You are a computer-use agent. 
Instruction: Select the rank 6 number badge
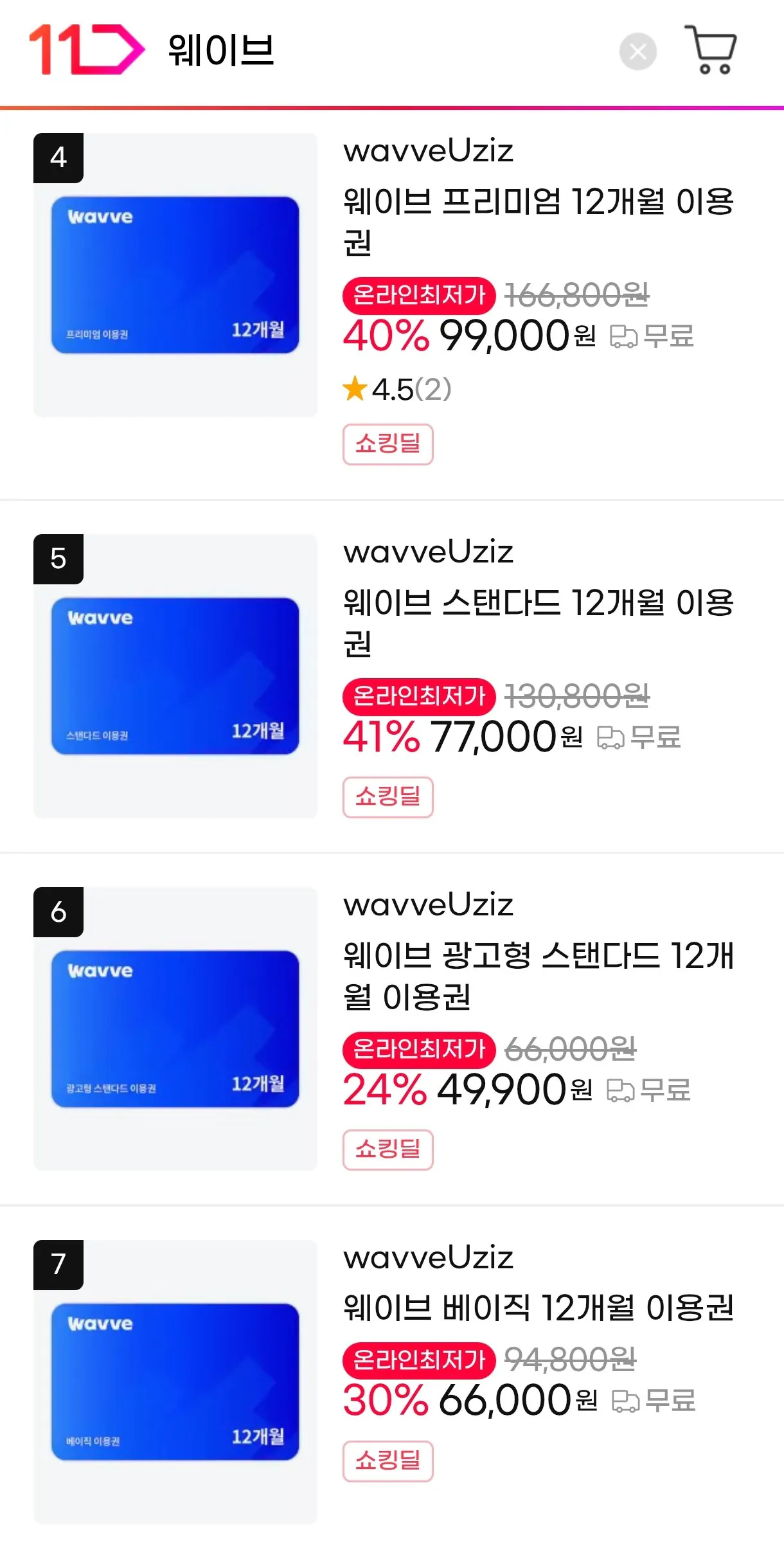[58, 910]
